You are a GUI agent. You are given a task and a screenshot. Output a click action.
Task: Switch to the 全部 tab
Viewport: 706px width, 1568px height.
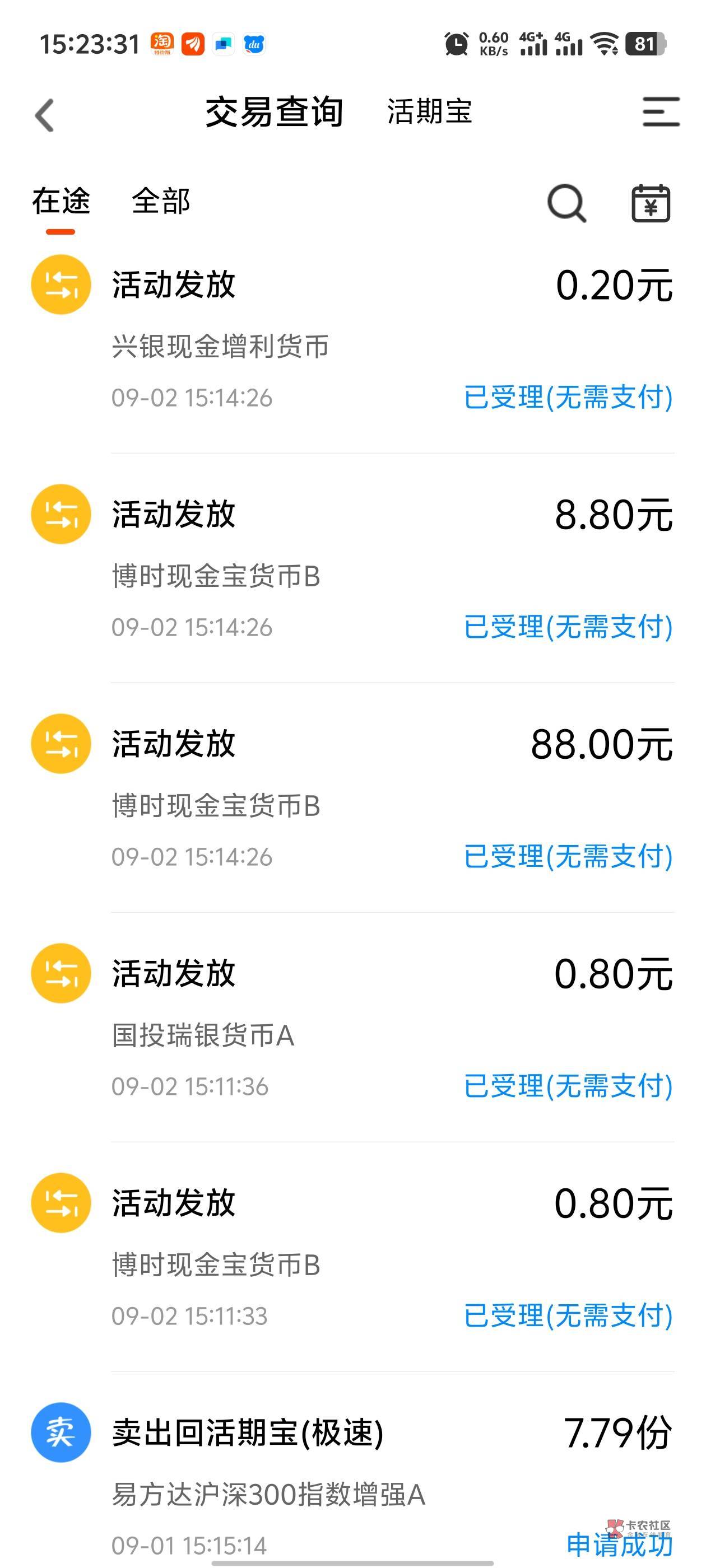[x=161, y=202]
